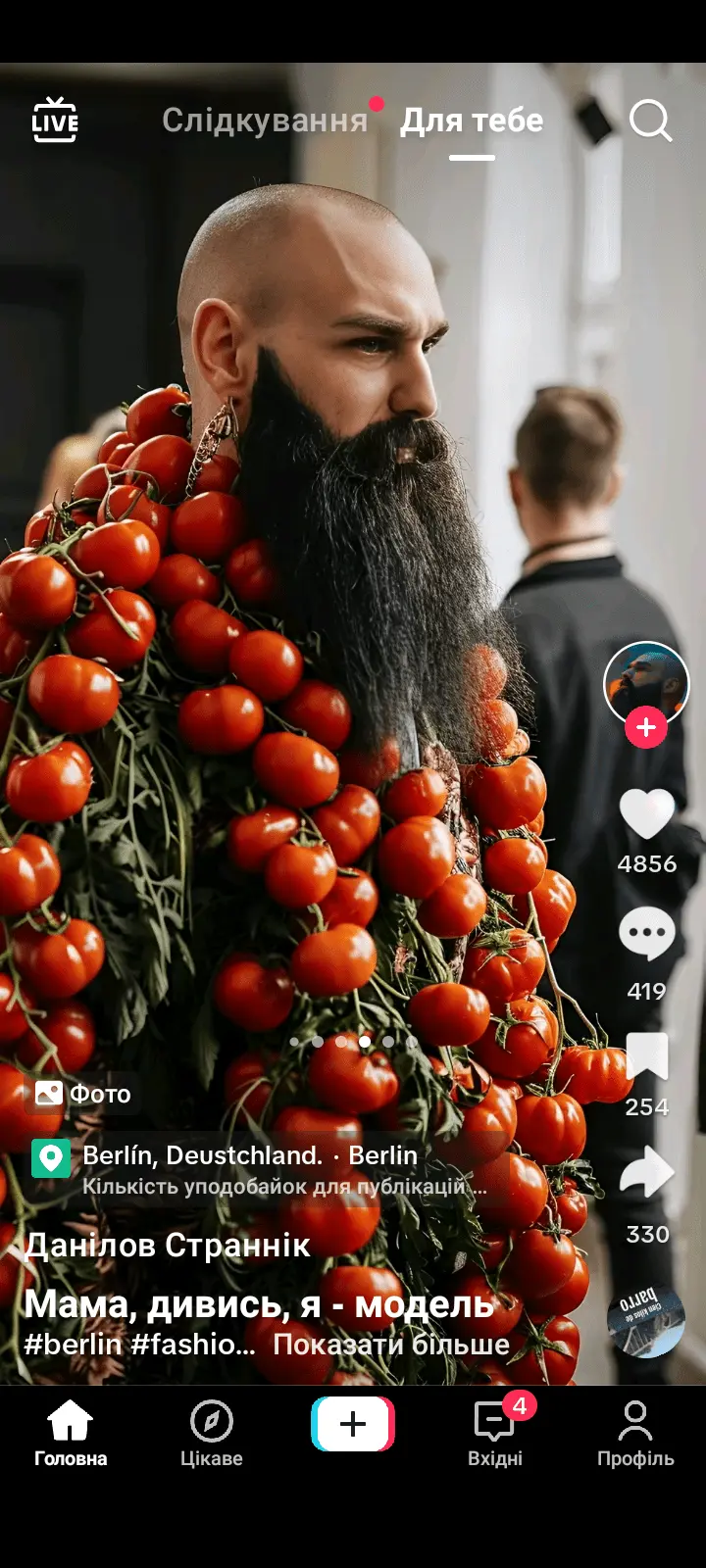706x1568 pixels.
Task: Tap the Фото label badge
Action: click(81, 1095)
